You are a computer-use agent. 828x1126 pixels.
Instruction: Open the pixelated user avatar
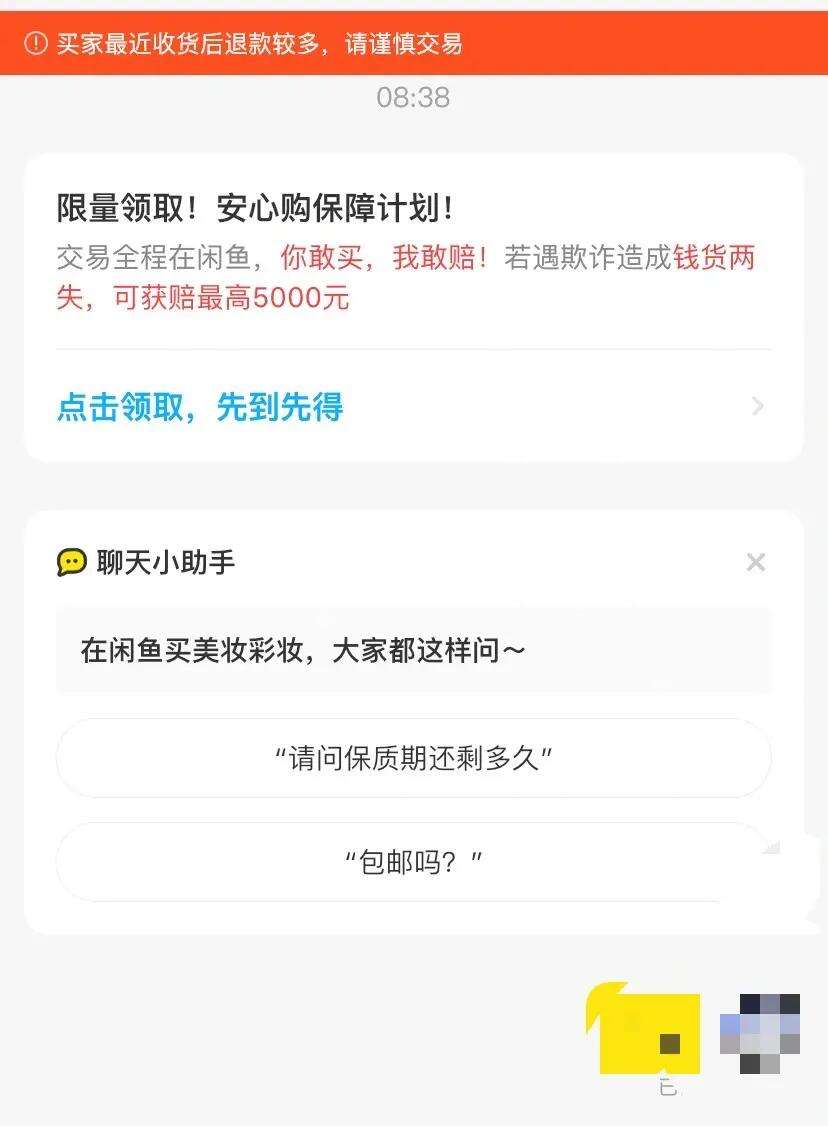pyautogui.click(x=760, y=1033)
